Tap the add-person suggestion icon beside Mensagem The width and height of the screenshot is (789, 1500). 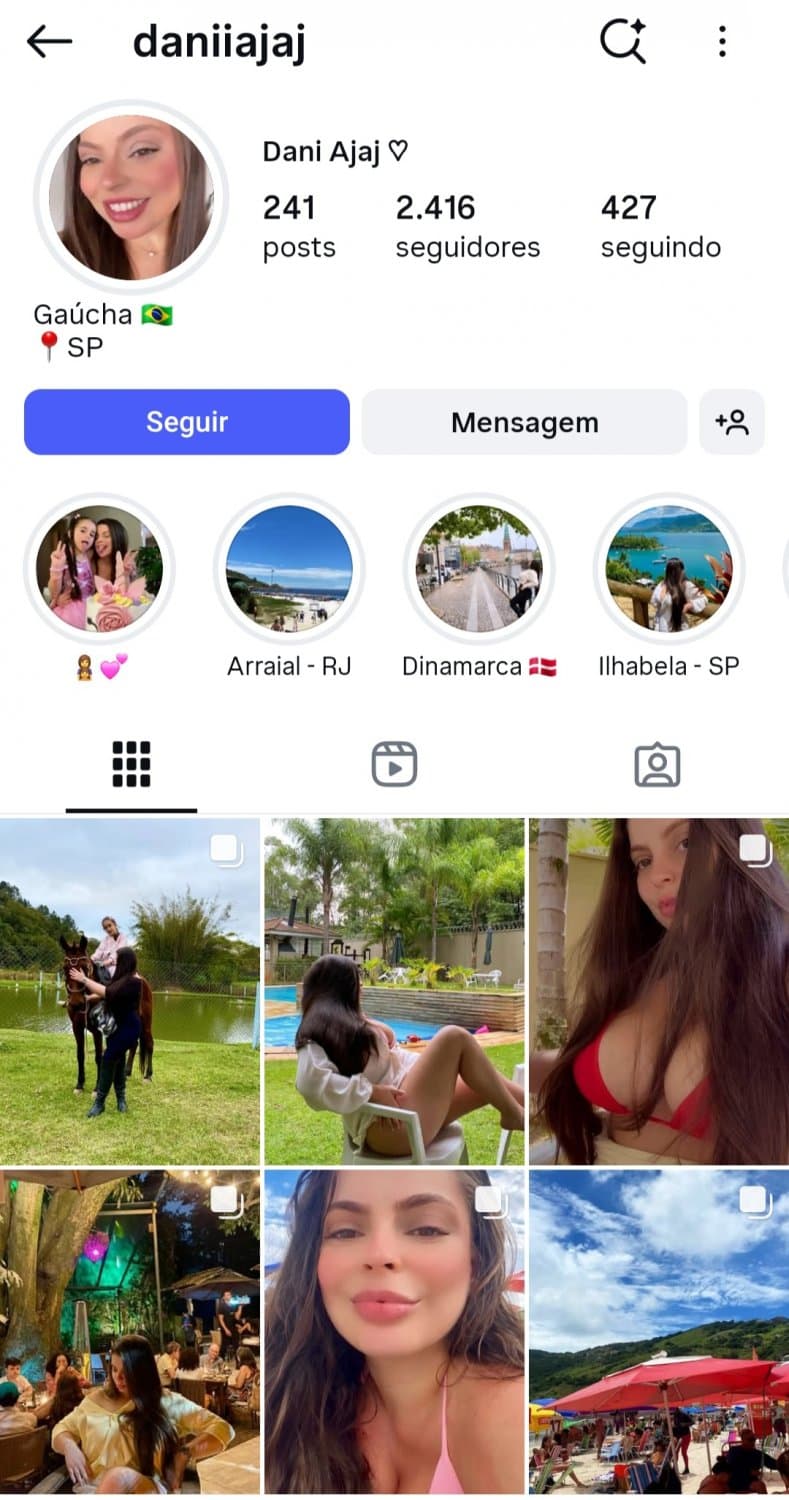click(x=733, y=422)
